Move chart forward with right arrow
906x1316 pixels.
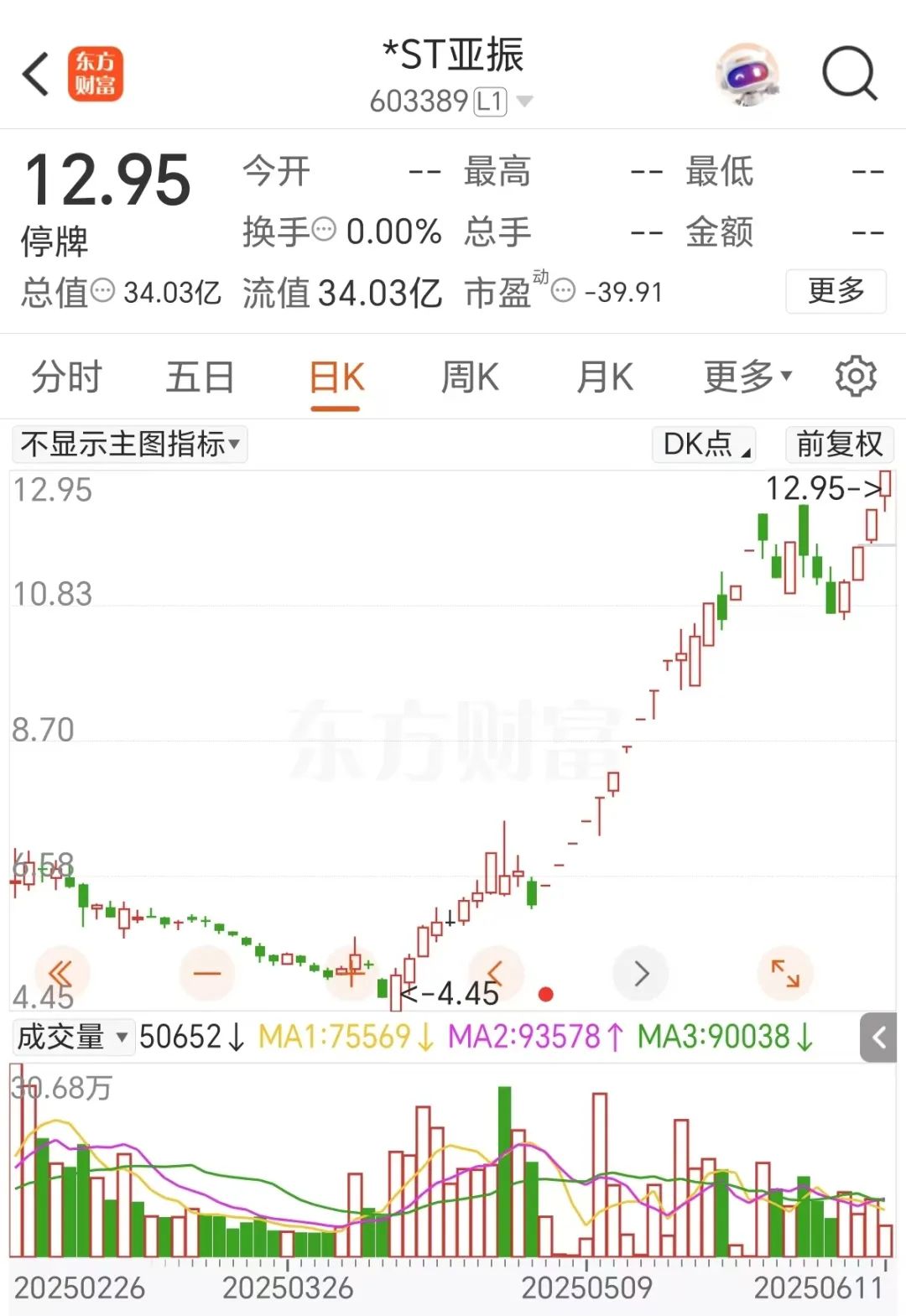642,974
